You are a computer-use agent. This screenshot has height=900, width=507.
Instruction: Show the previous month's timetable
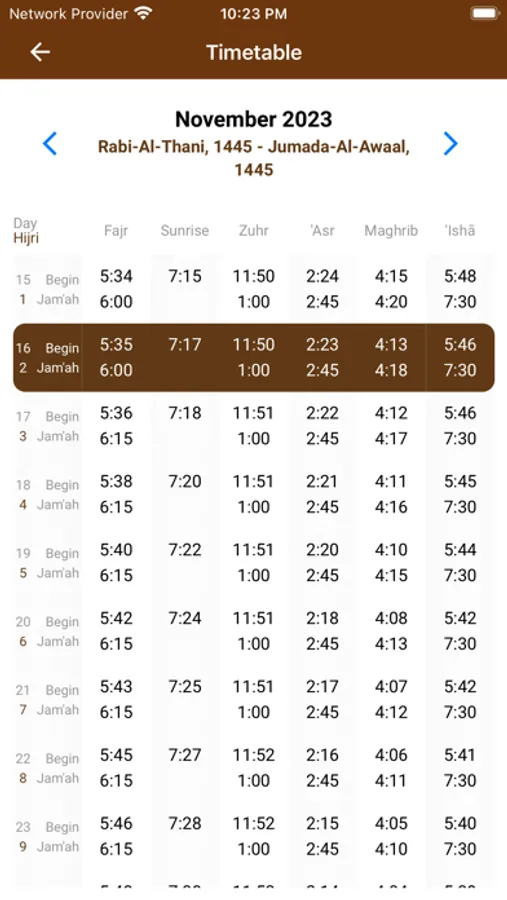pos(50,143)
